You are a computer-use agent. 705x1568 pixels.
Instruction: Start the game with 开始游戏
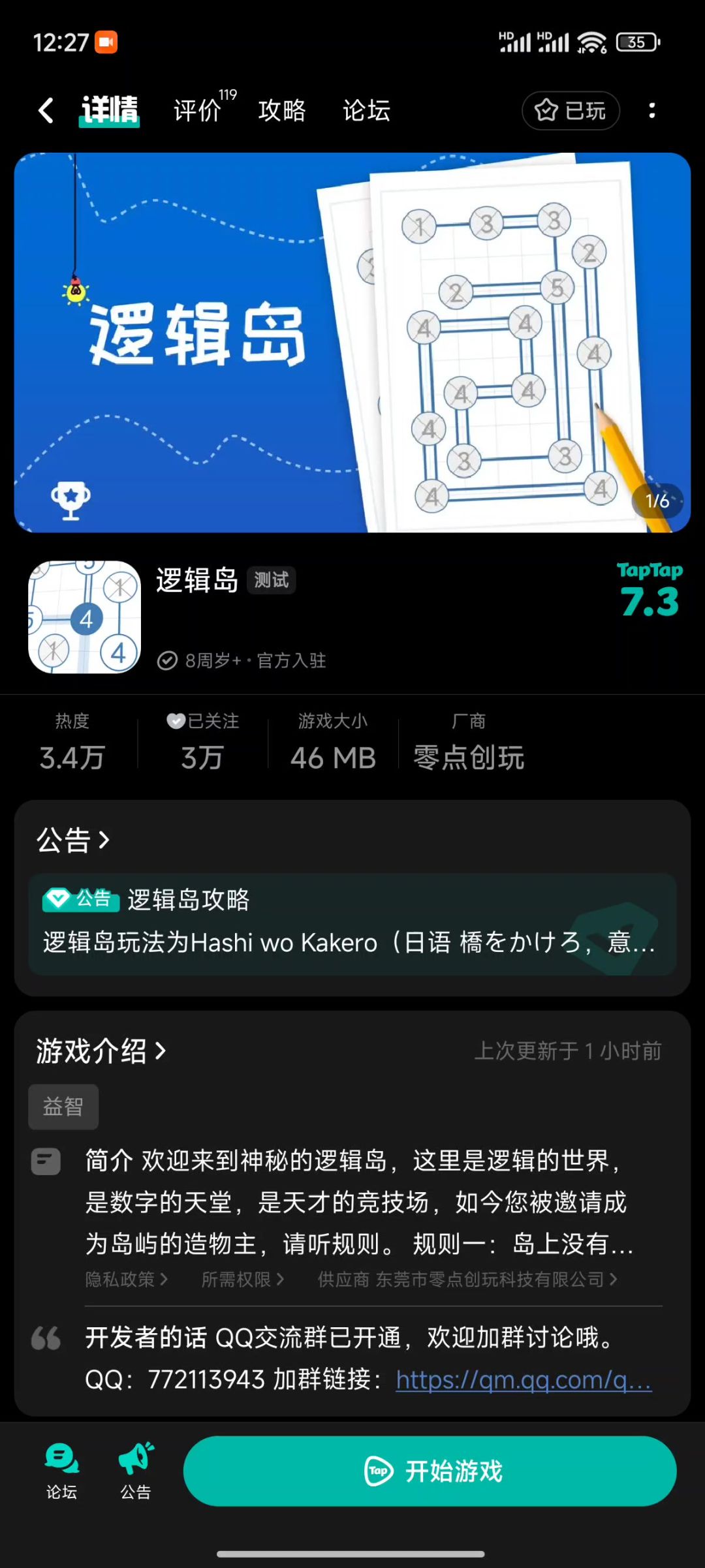pos(430,1471)
